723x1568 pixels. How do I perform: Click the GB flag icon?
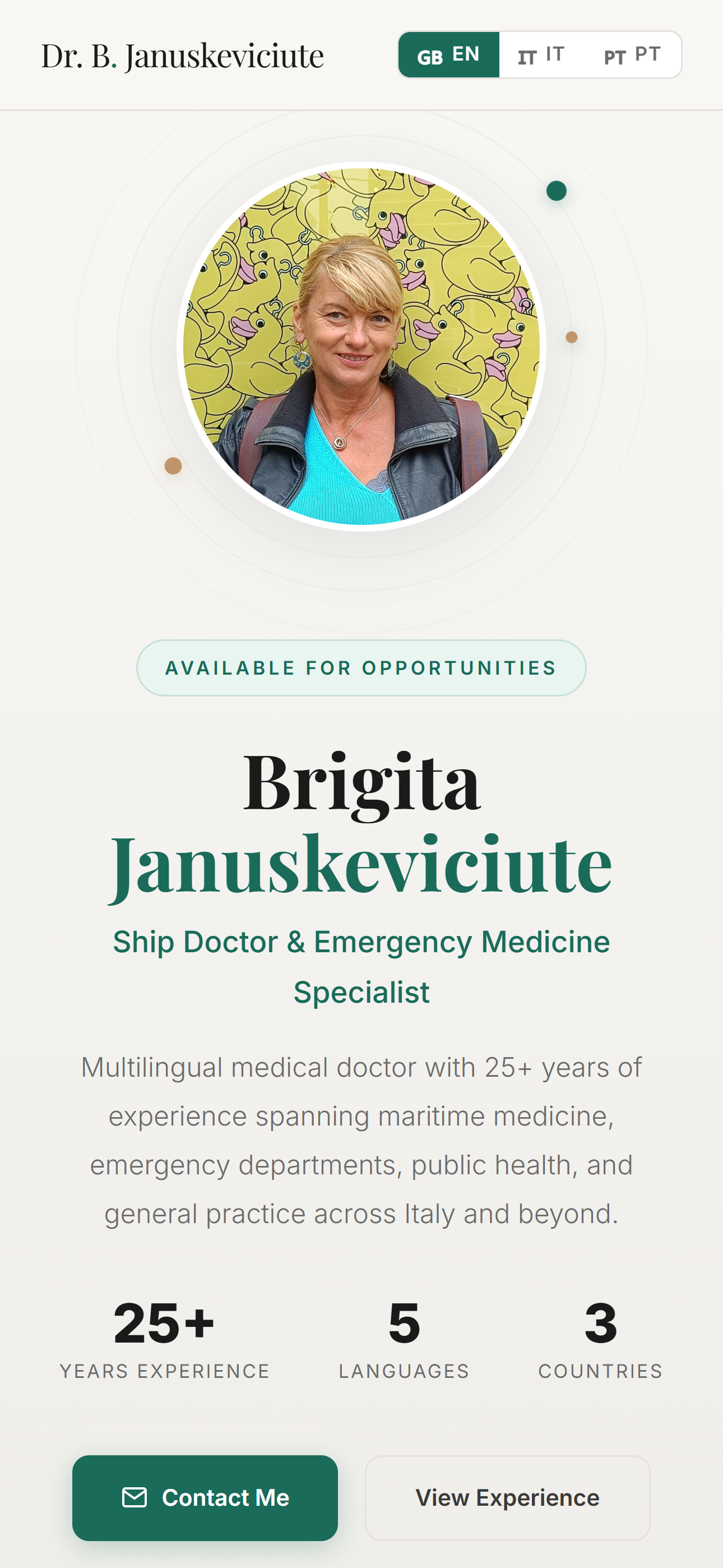(430, 58)
